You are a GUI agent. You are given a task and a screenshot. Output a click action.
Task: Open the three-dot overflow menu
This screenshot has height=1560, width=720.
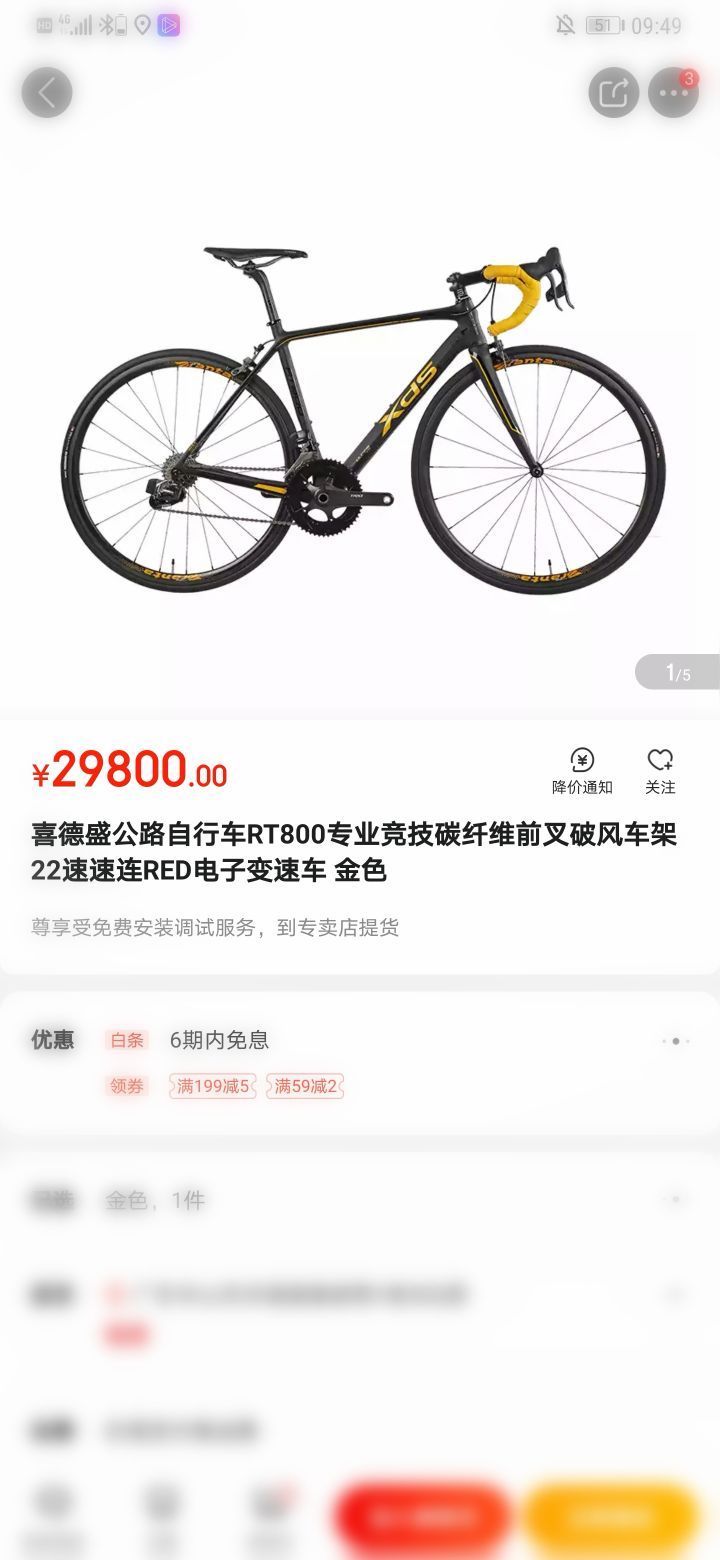pos(673,93)
